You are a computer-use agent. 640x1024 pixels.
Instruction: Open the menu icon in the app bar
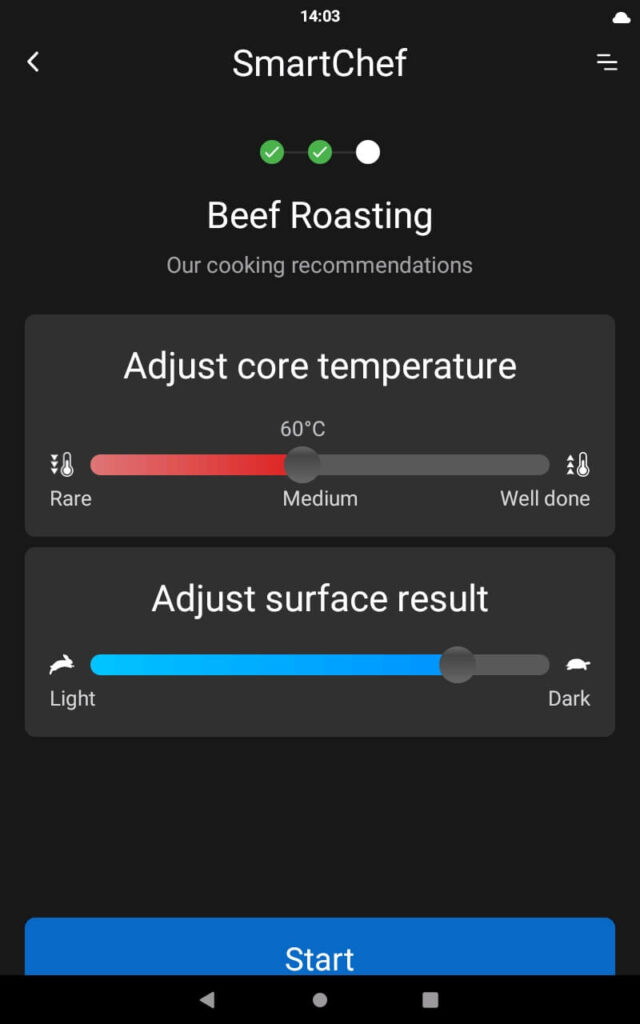(607, 62)
